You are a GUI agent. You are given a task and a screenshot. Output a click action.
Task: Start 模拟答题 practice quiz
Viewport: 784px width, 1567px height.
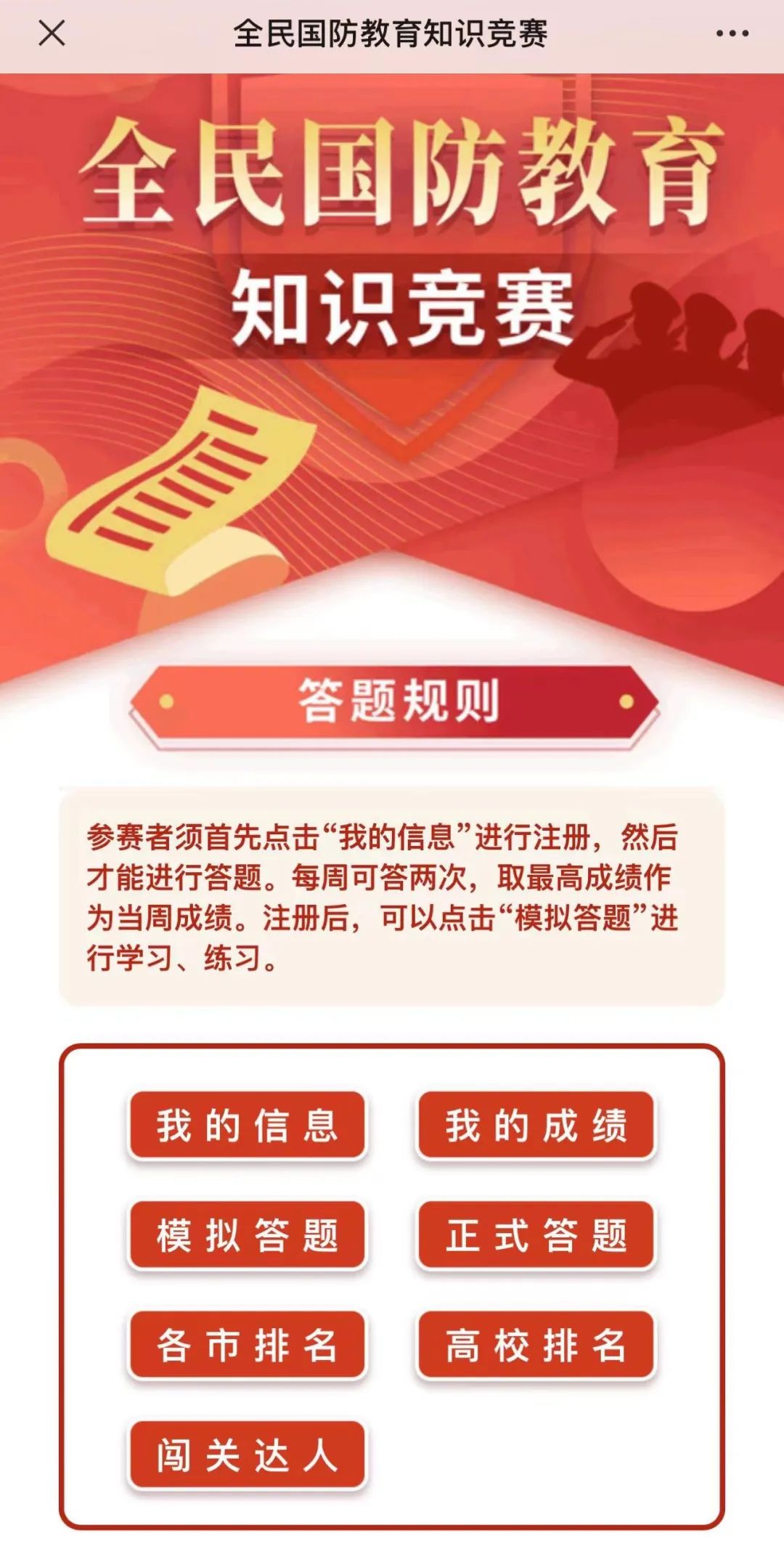[247, 1234]
